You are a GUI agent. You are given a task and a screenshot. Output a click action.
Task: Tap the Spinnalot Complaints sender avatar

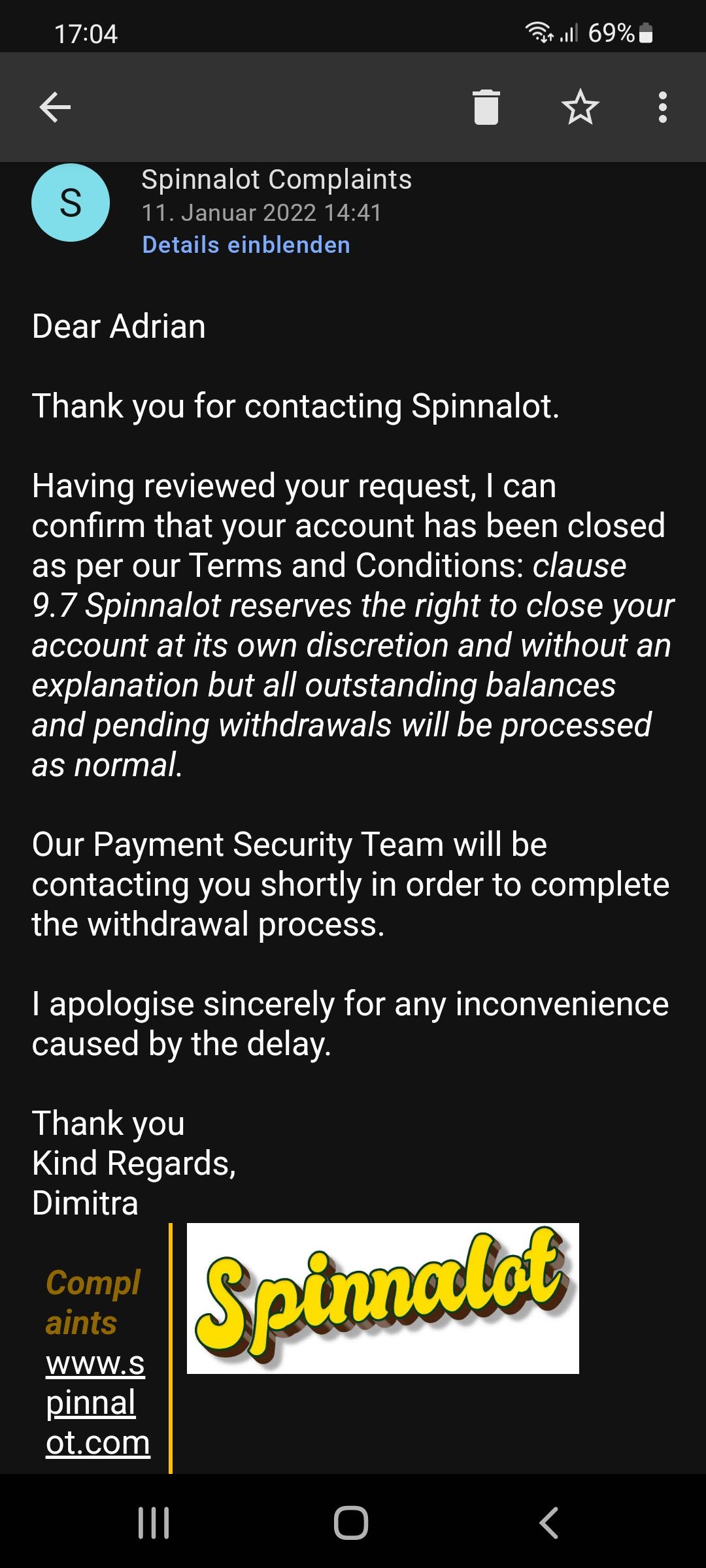tap(71, 203)
